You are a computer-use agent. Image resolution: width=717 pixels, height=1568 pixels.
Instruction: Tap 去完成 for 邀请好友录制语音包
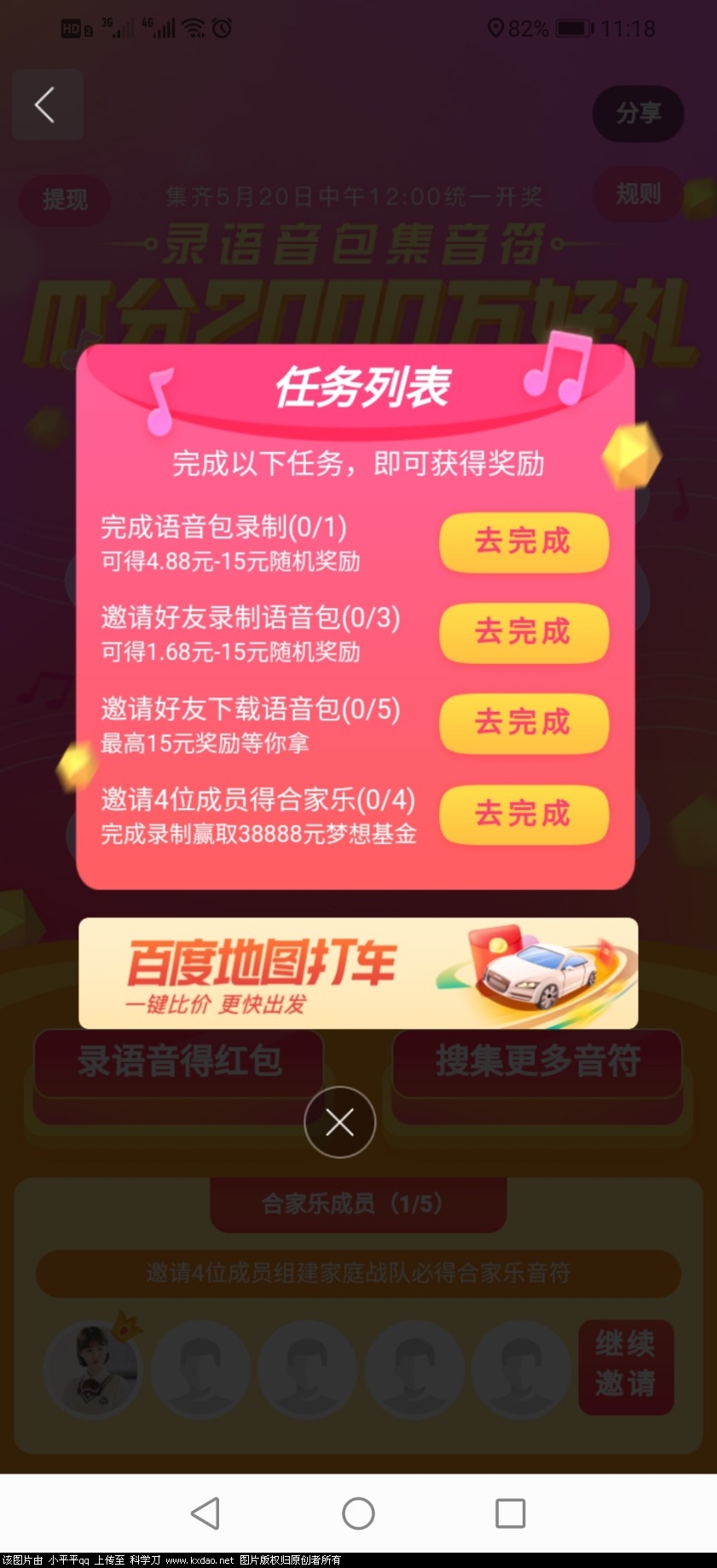click(523, 633)
